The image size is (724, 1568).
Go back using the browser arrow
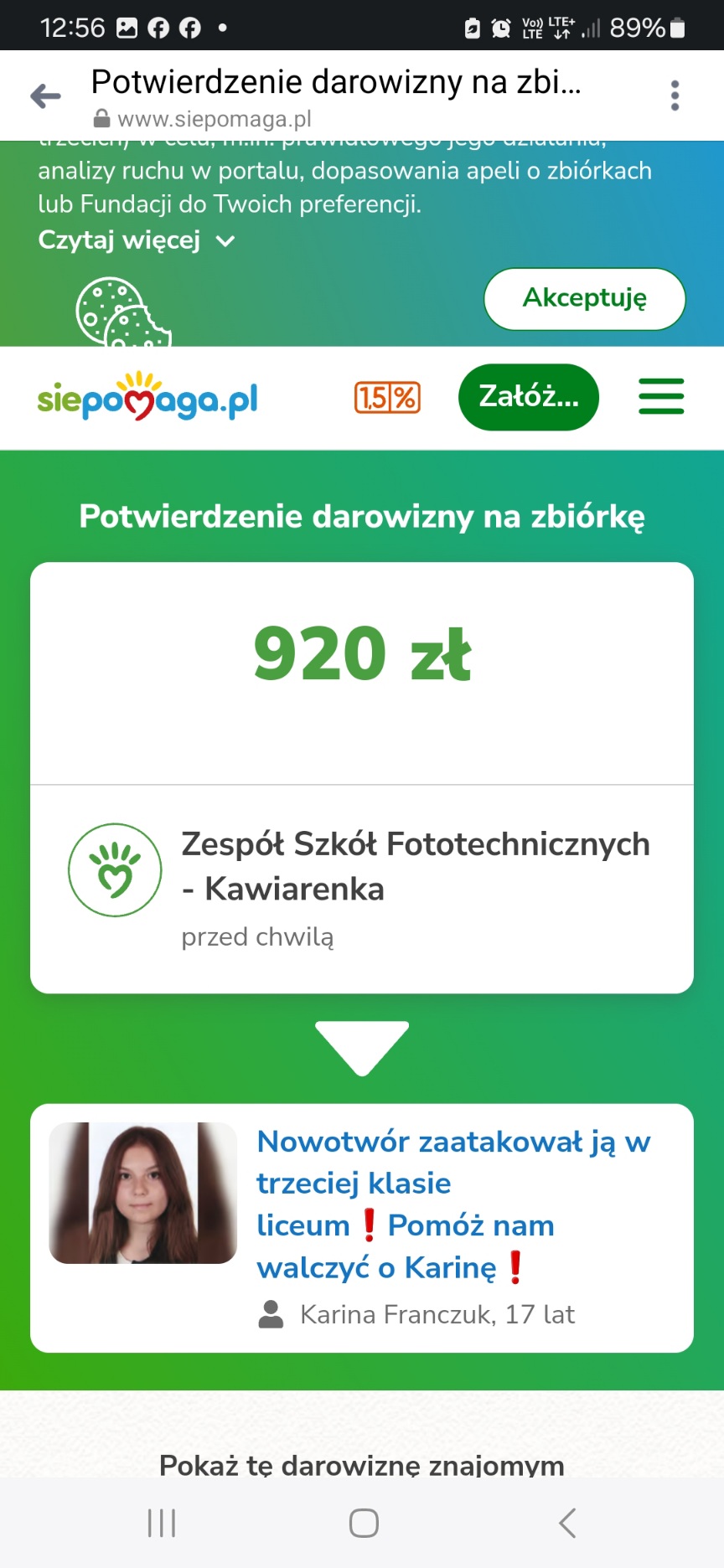pos(45,96)
